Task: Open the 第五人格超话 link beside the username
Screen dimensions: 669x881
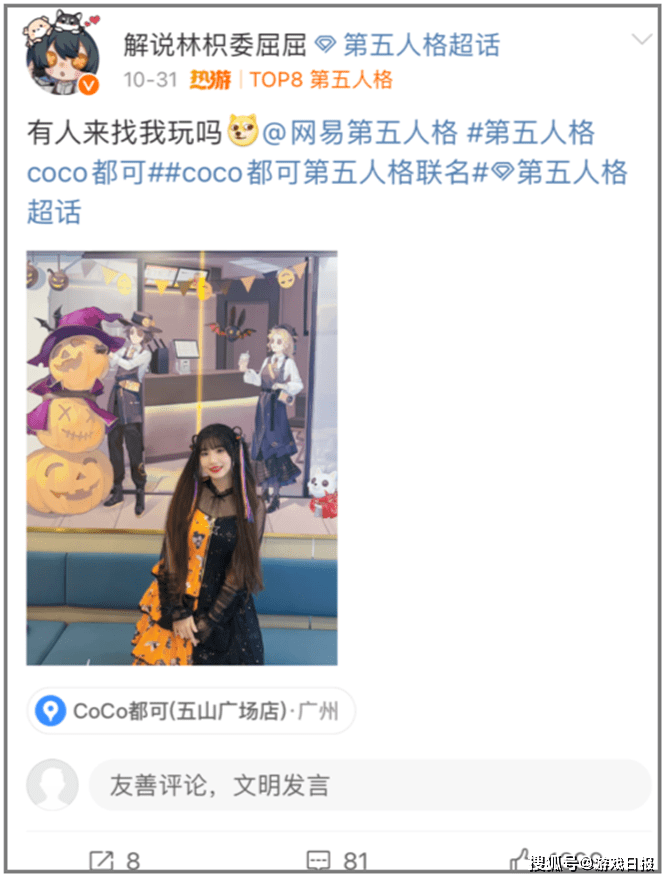Action: point(410,44)
